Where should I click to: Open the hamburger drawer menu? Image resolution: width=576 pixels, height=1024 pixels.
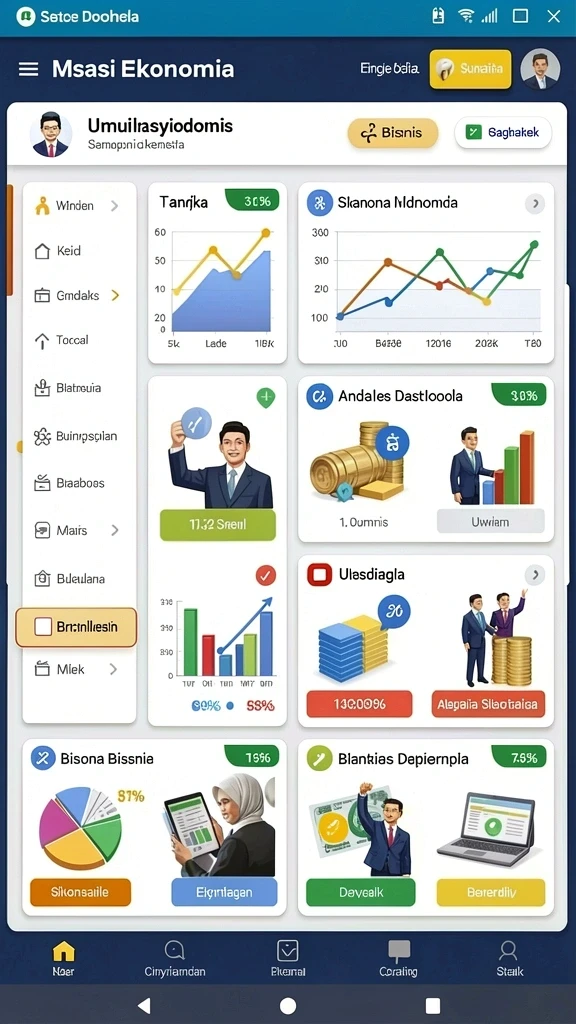28,69
